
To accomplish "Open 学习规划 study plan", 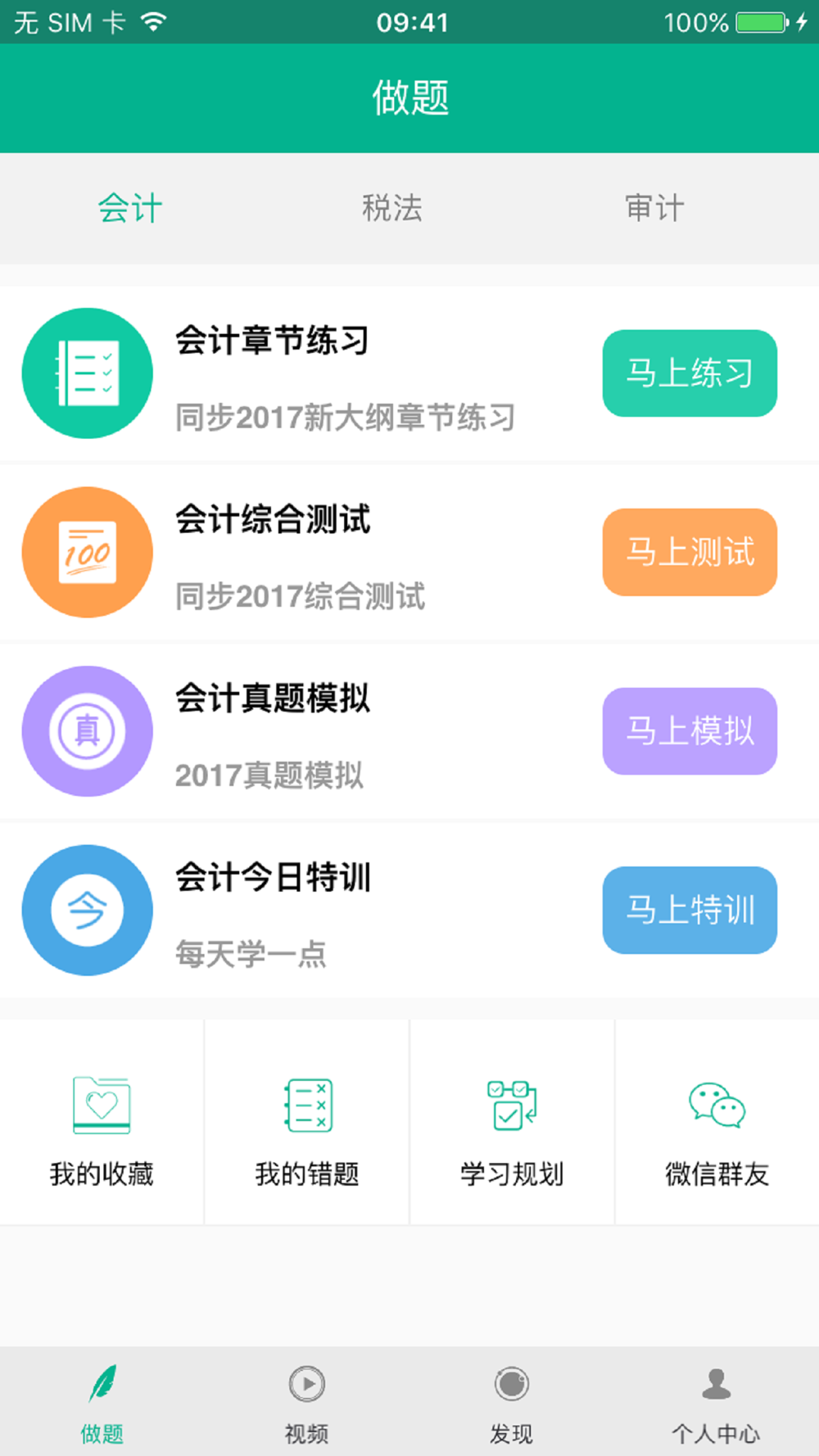I will click(x=512, y=1127).
